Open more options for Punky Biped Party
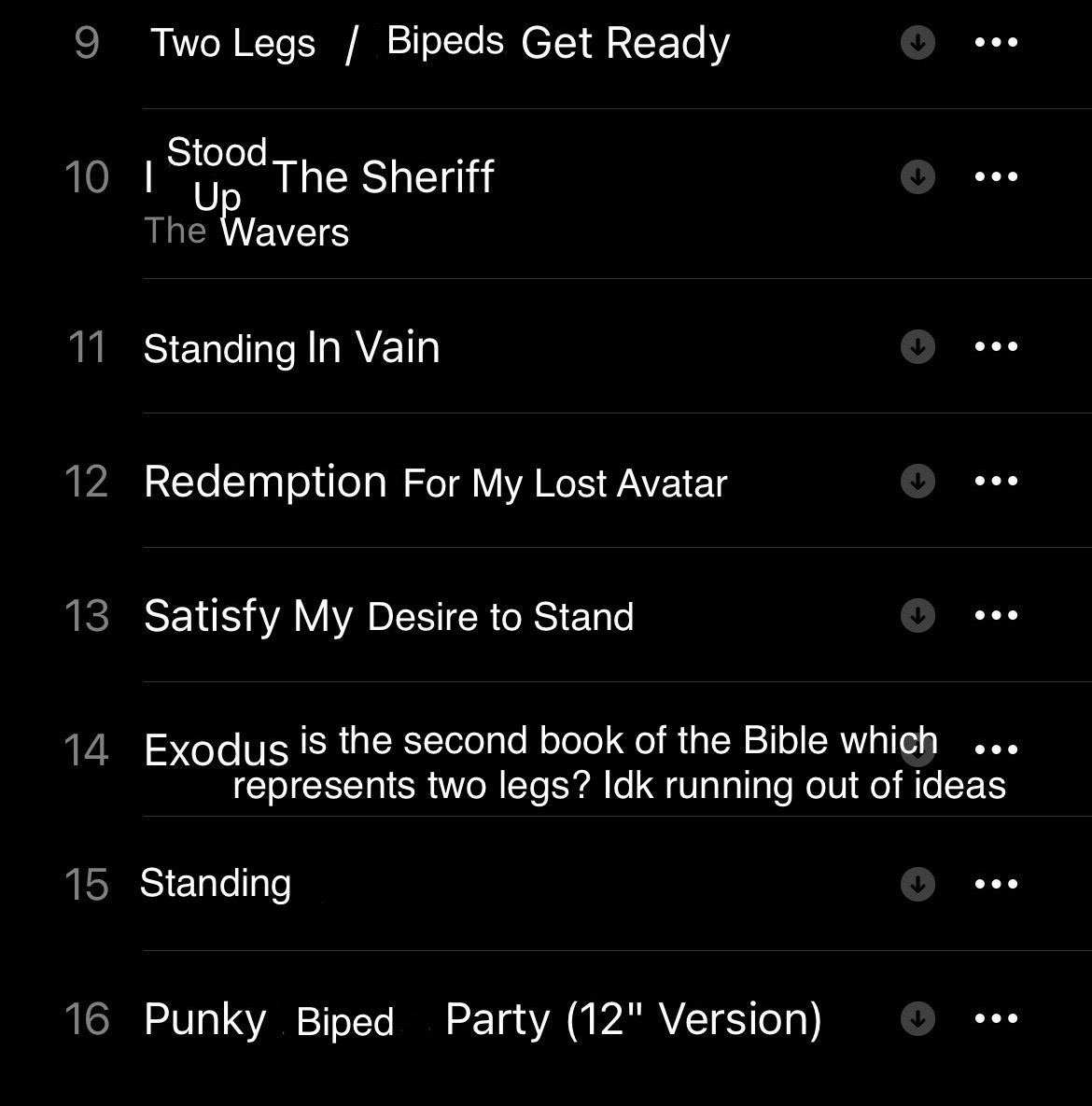This screenshot has height=1106, width=1092. (995, 1018)
